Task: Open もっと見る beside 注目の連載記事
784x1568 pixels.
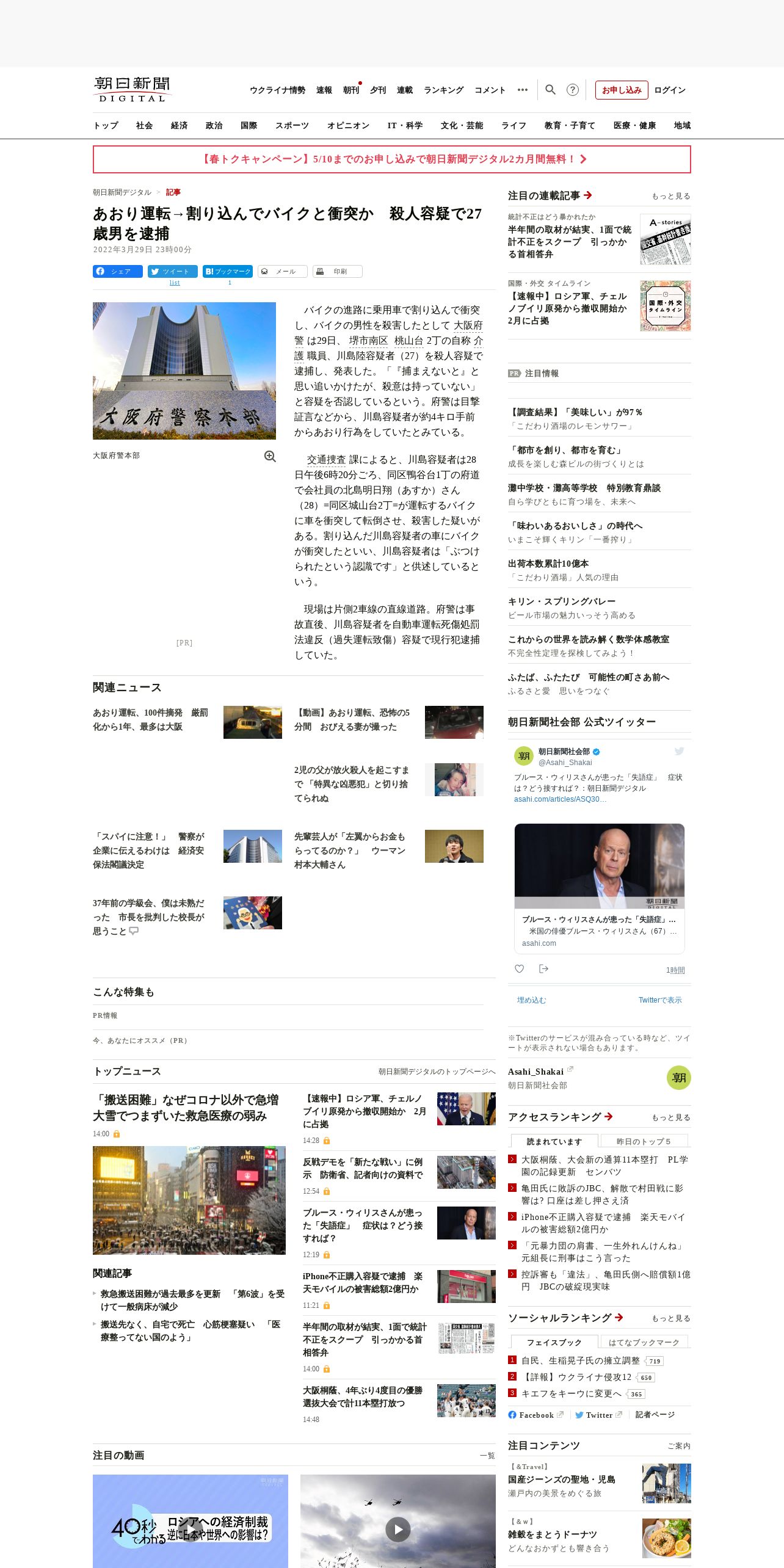Action: tap(670, 196)
